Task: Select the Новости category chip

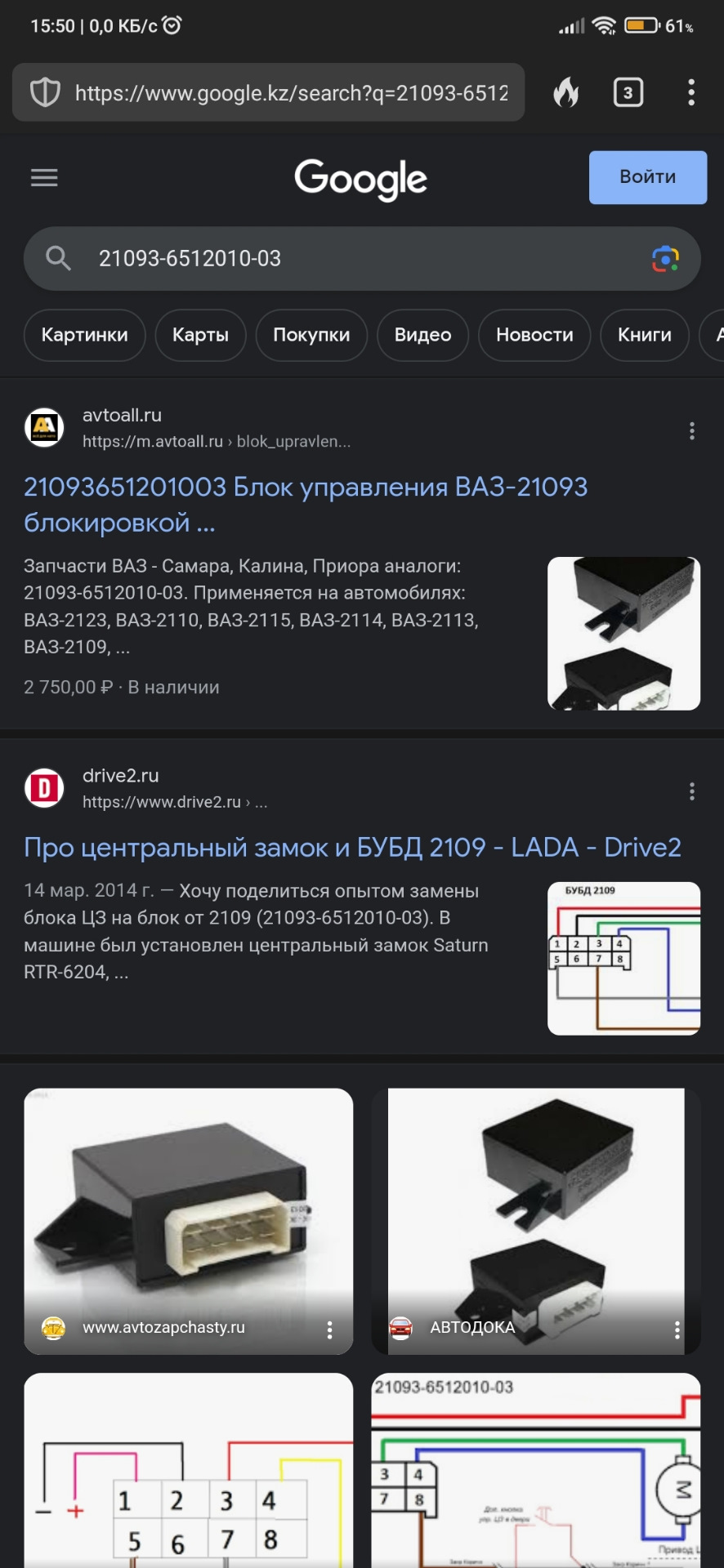Action: [534, 335]
